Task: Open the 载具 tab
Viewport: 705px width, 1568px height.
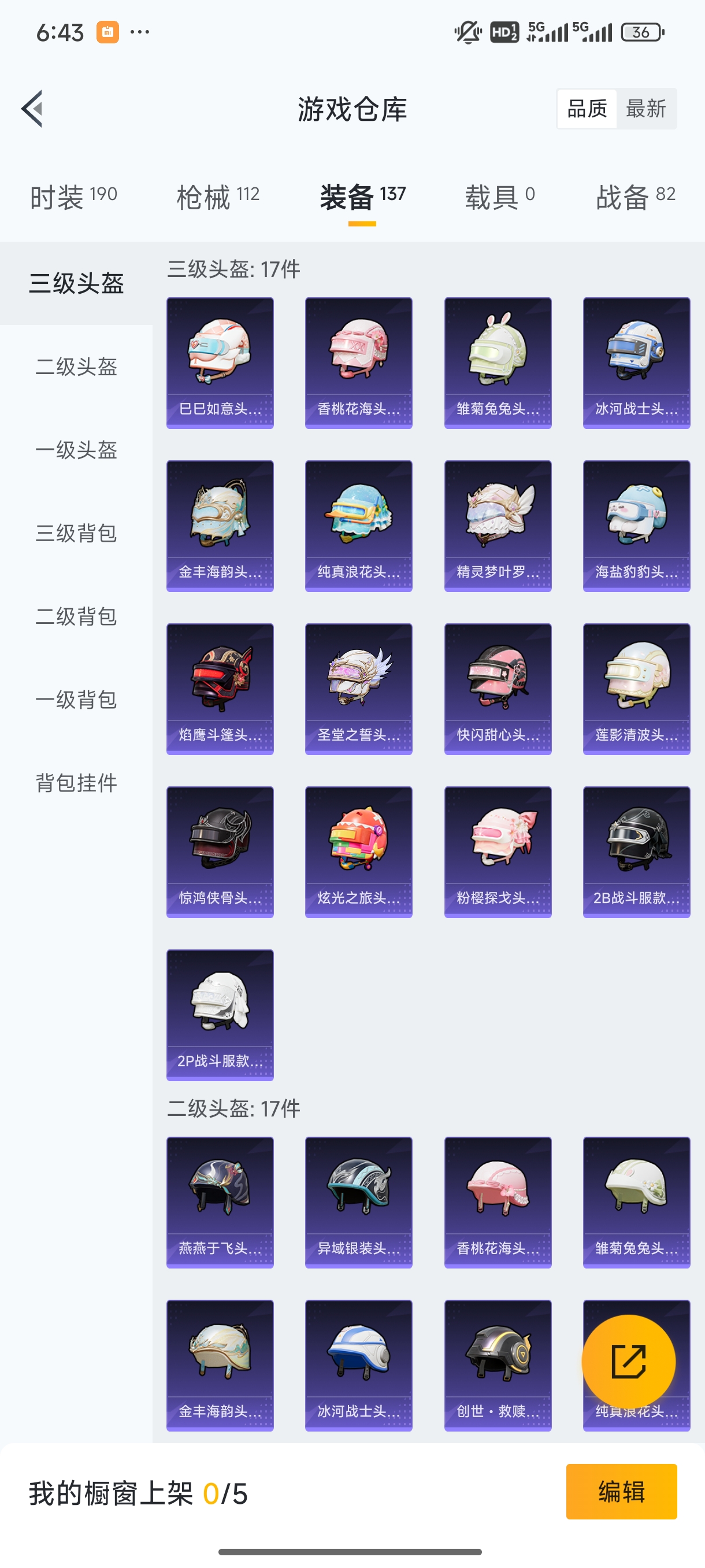Action: click(499, 197)
